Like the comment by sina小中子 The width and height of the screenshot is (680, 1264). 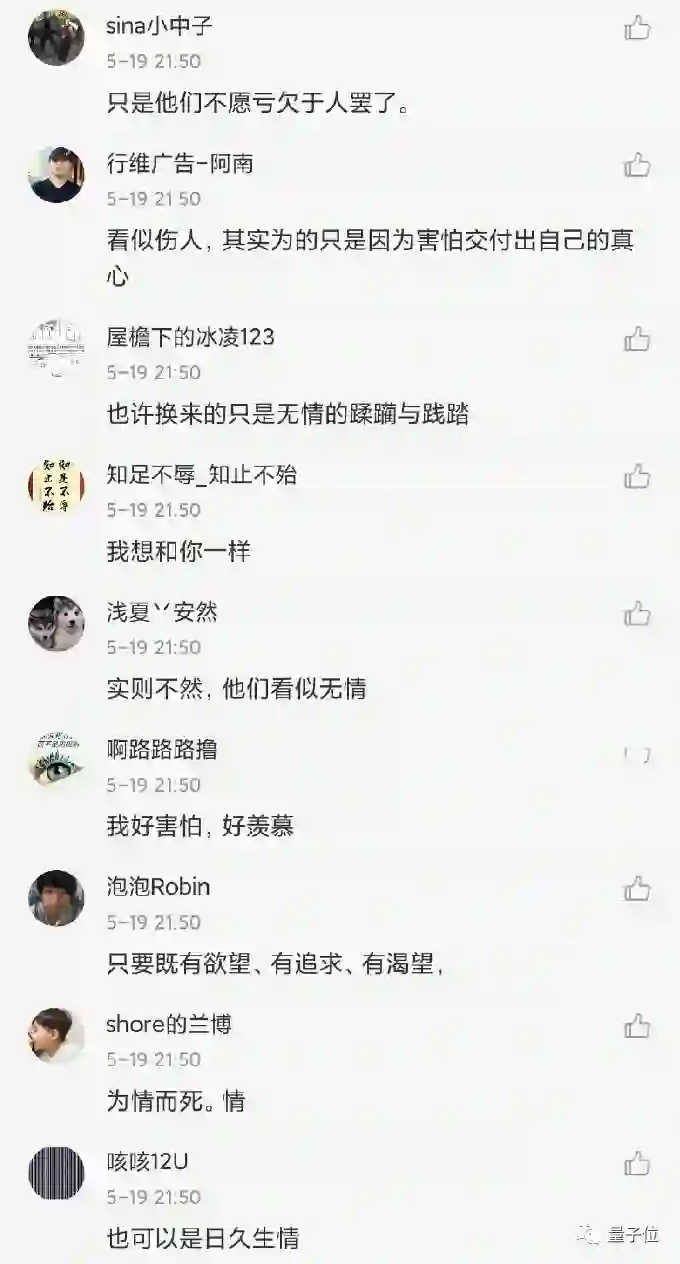click(637, 28)
